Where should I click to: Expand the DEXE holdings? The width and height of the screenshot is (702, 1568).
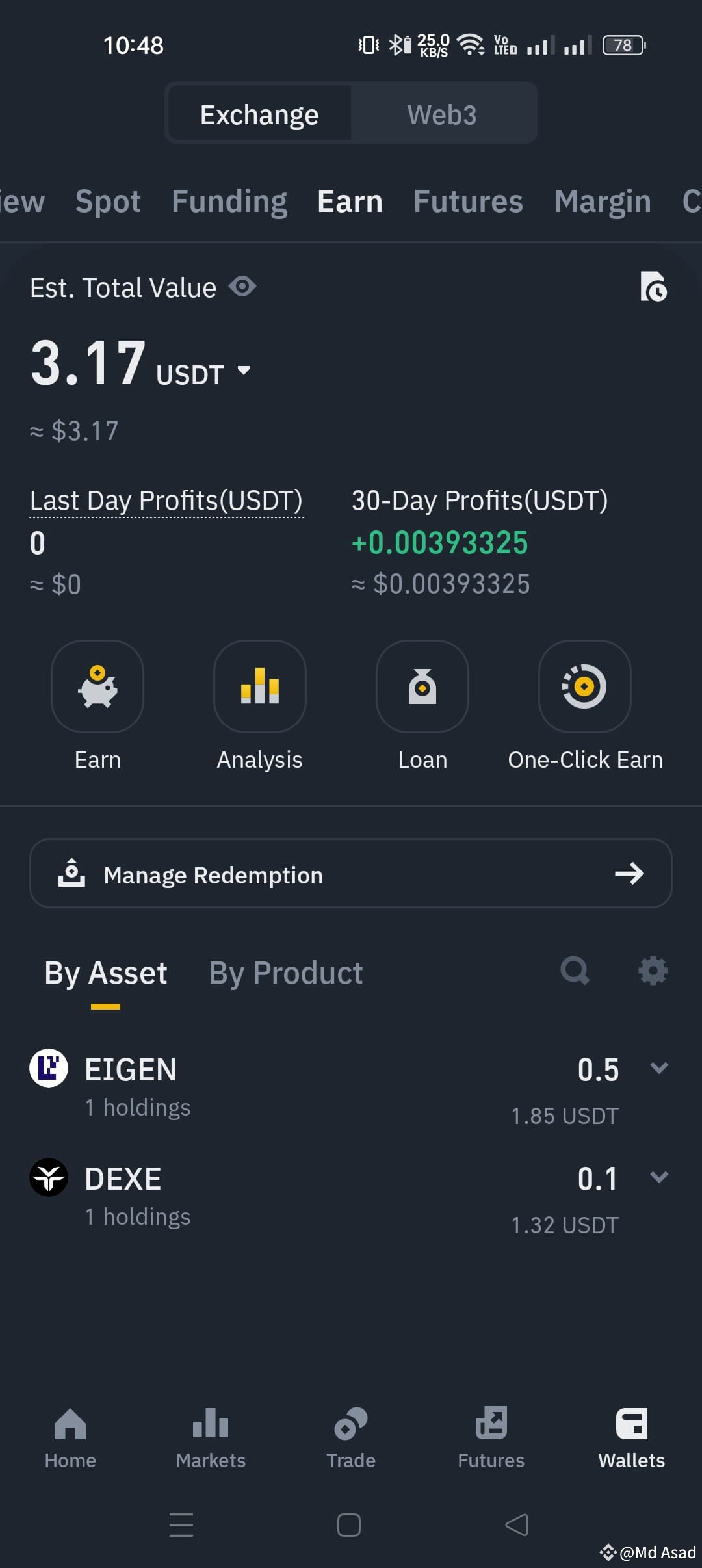click(659, 1177)
